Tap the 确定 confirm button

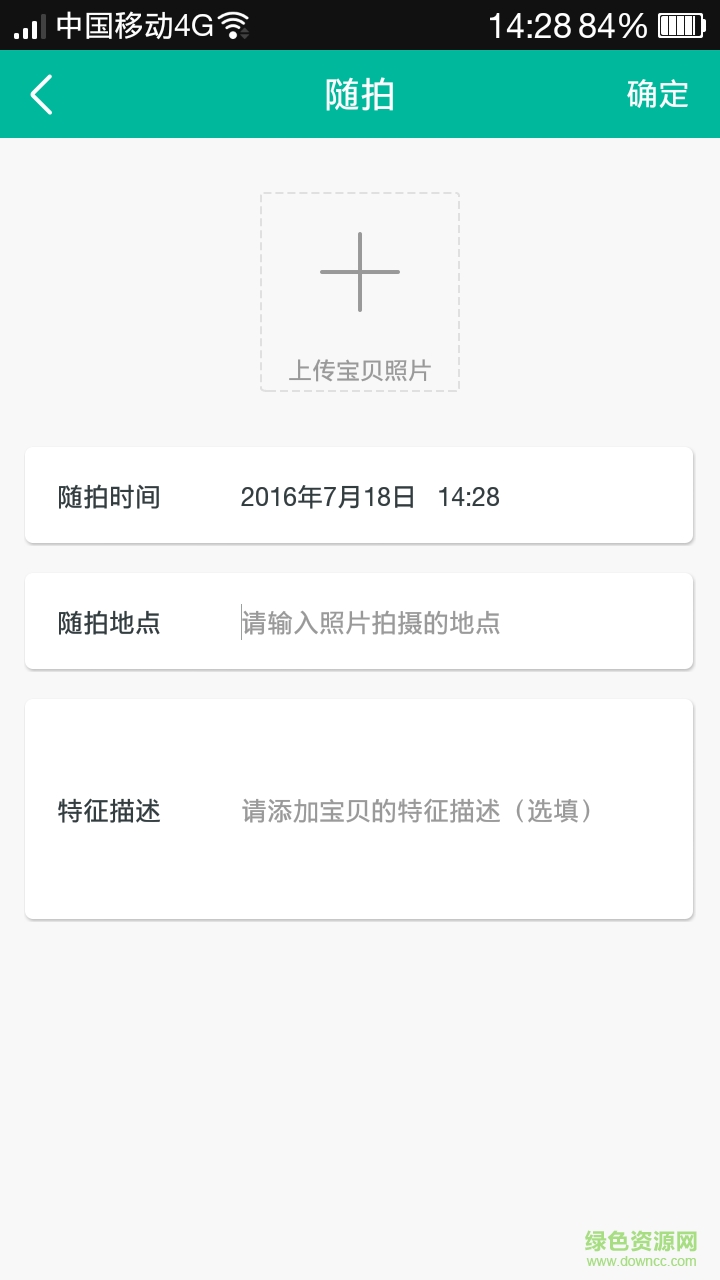point(657,94)
